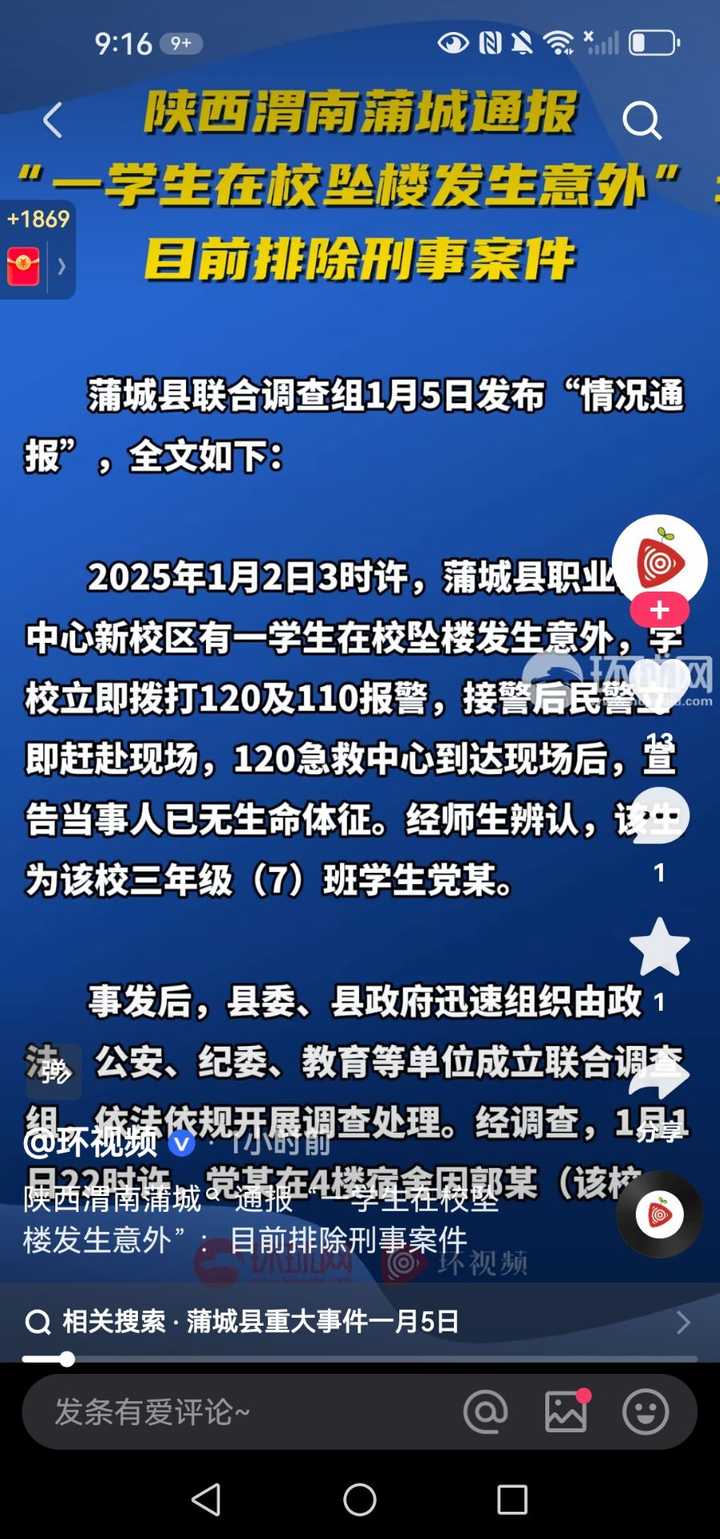Attach a picture to the comment
This screenshot has height=1539, width=720.
(x=566, y=1412)
